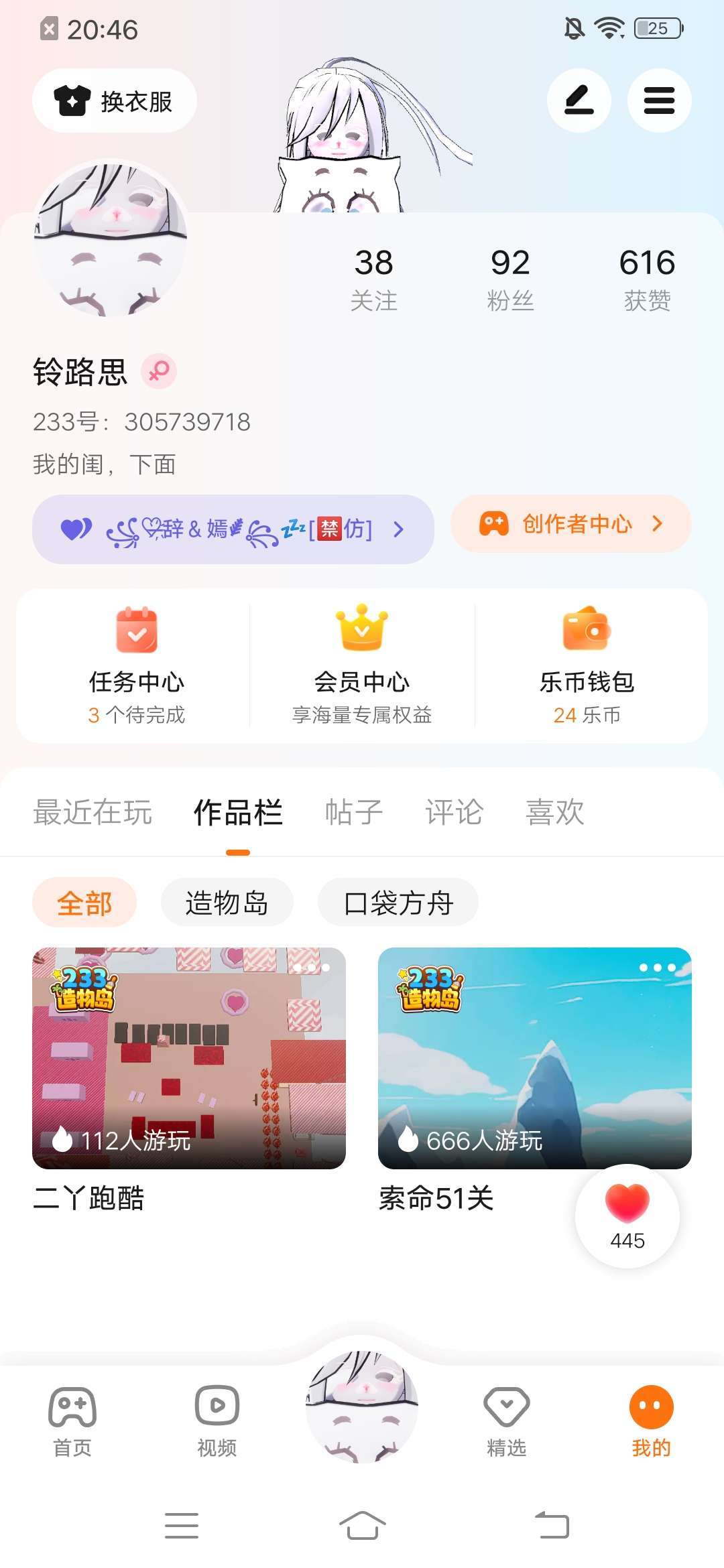Open the 乐币钱包 wallet
Screen dimensions: 724x1568
(x=587, y=665)
